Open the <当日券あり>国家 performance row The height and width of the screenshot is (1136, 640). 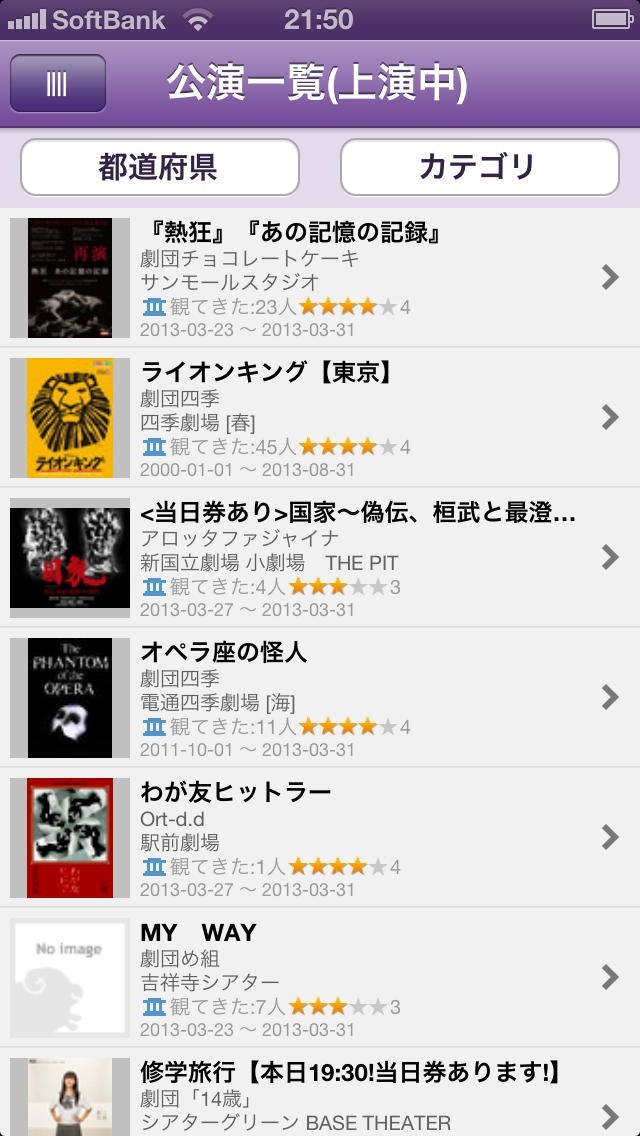pos(320,558)
